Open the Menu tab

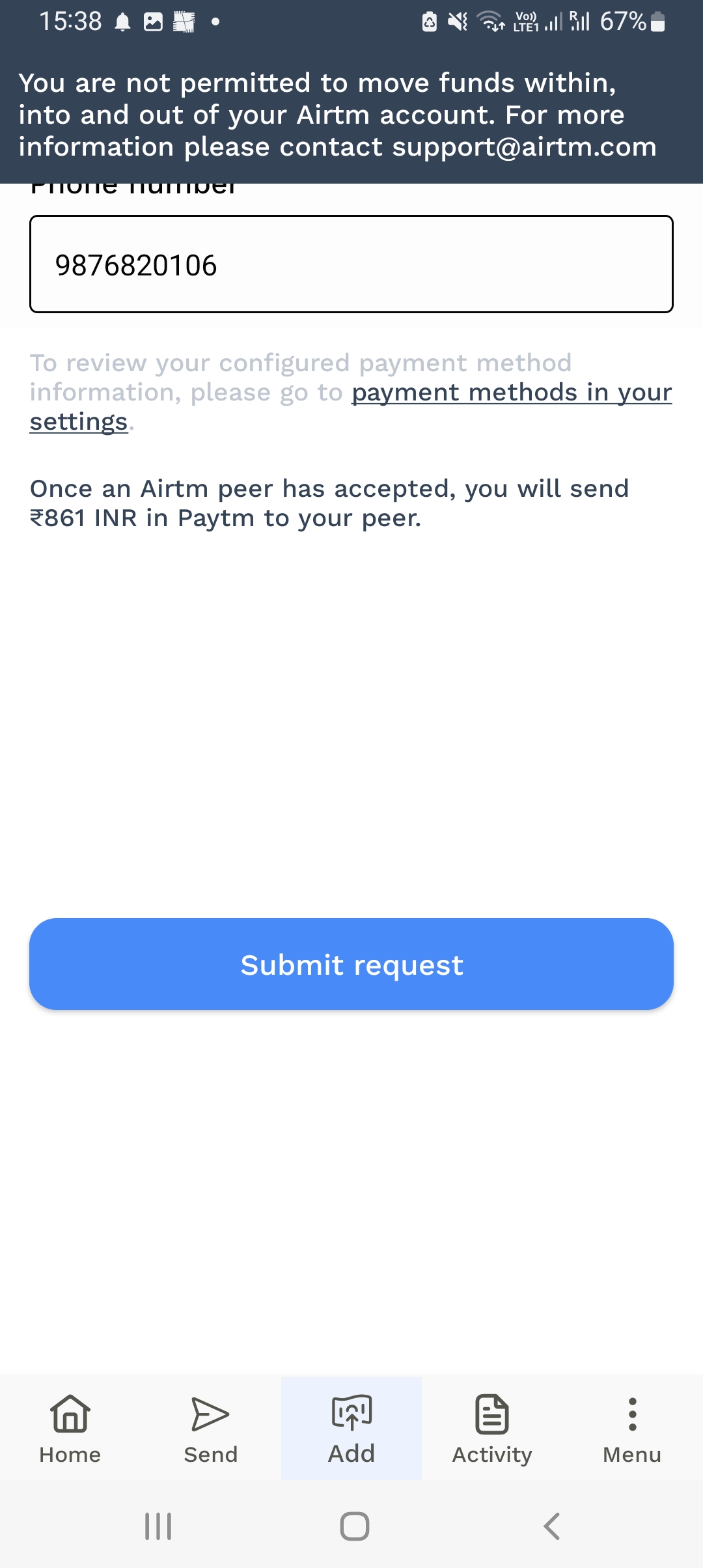pos(632,1429)
